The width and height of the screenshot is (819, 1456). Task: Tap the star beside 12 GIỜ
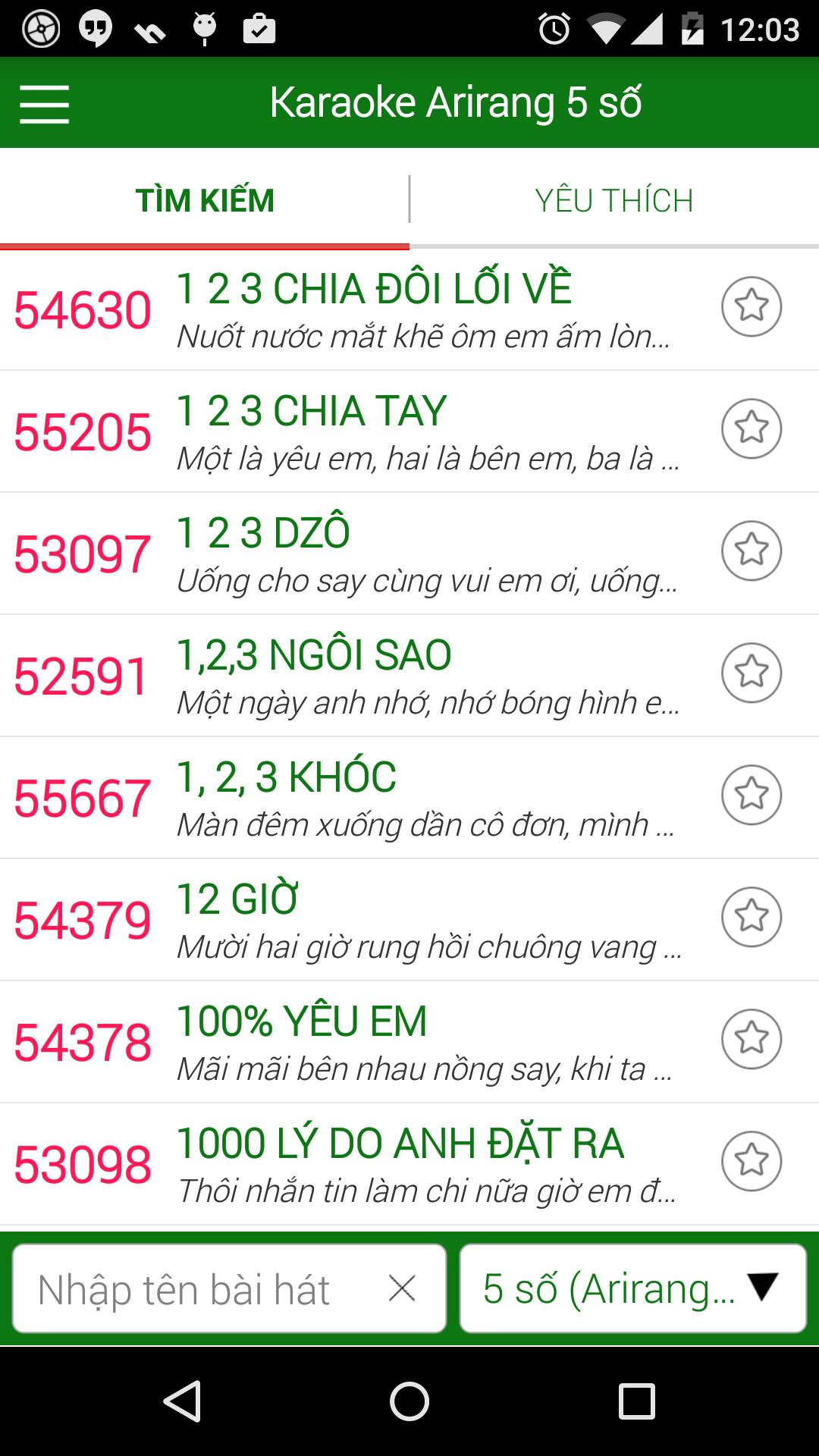click(x=751, y=917)
